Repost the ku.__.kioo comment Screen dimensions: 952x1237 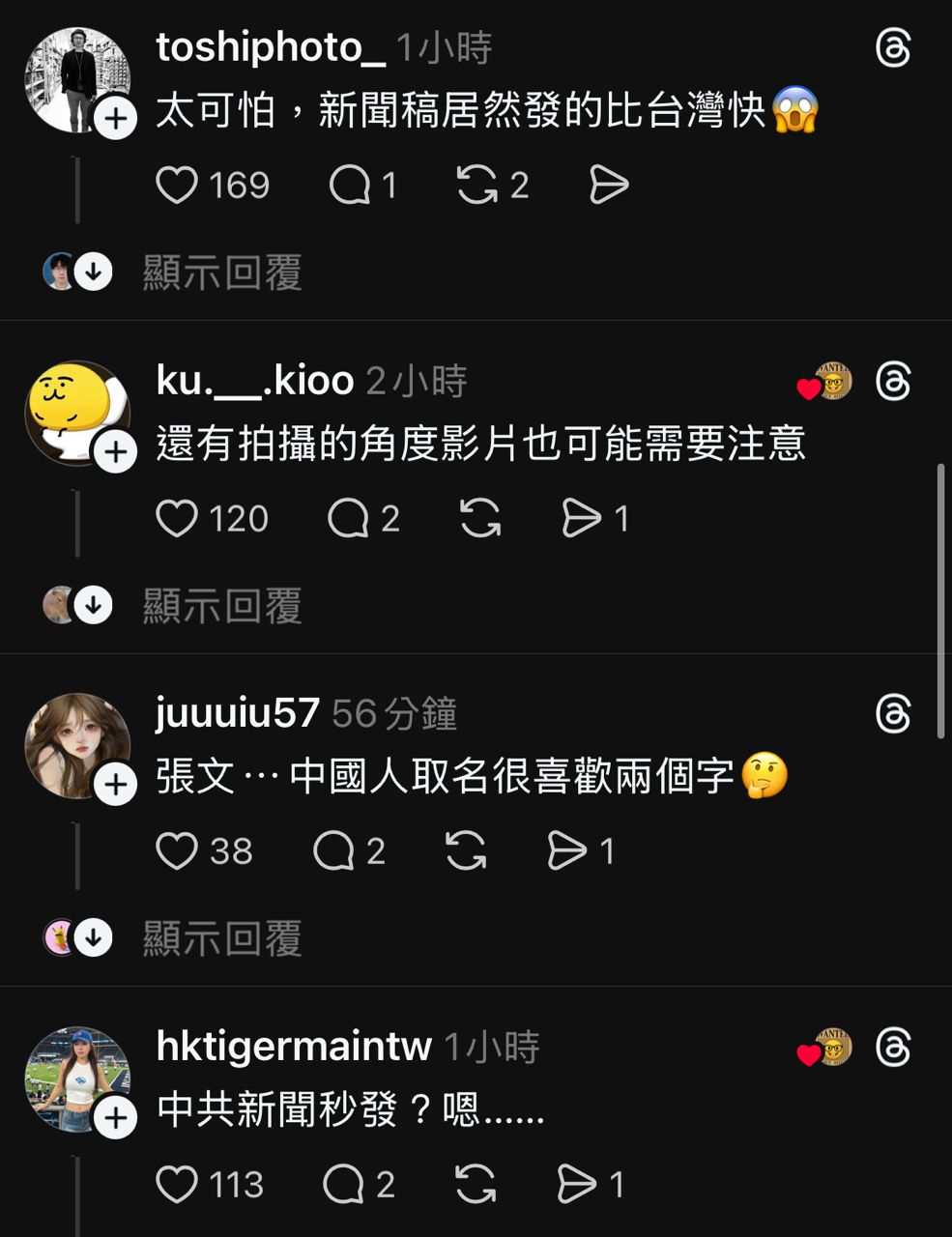coord(480,519)
